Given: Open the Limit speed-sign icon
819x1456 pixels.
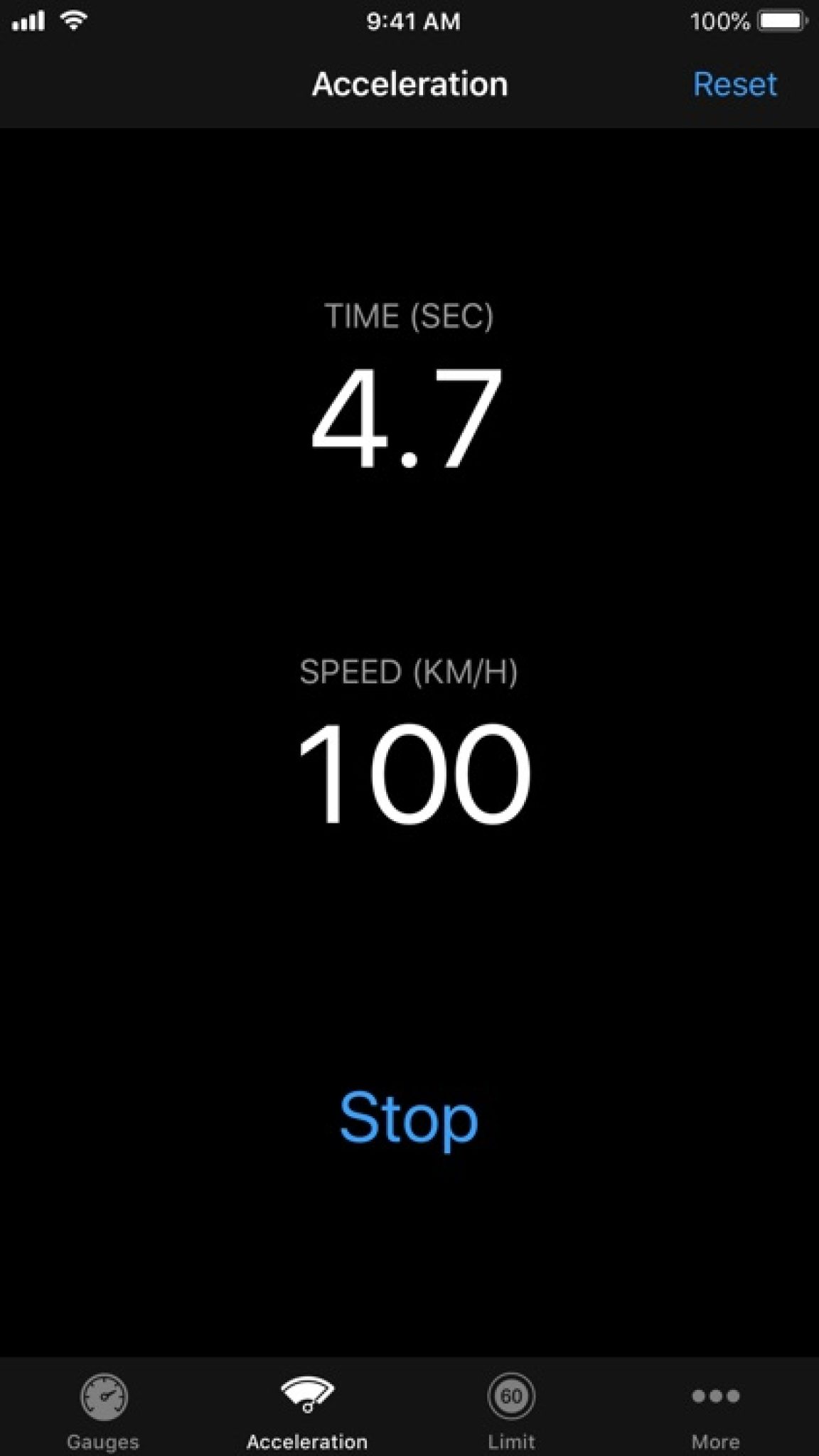Looking at the screenshot, I should click(511, 1396).
